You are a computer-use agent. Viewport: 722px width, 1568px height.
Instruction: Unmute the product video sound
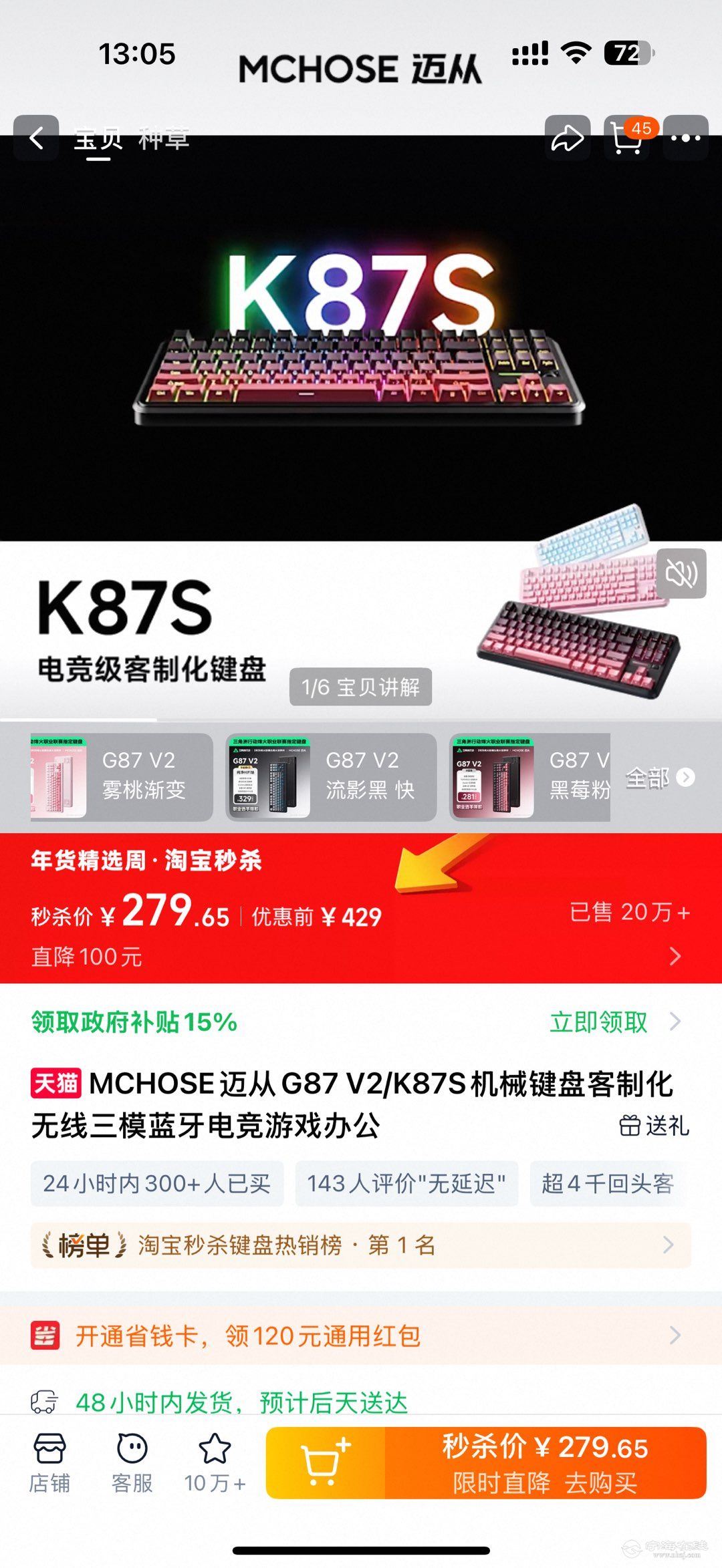tap(681, 573)
